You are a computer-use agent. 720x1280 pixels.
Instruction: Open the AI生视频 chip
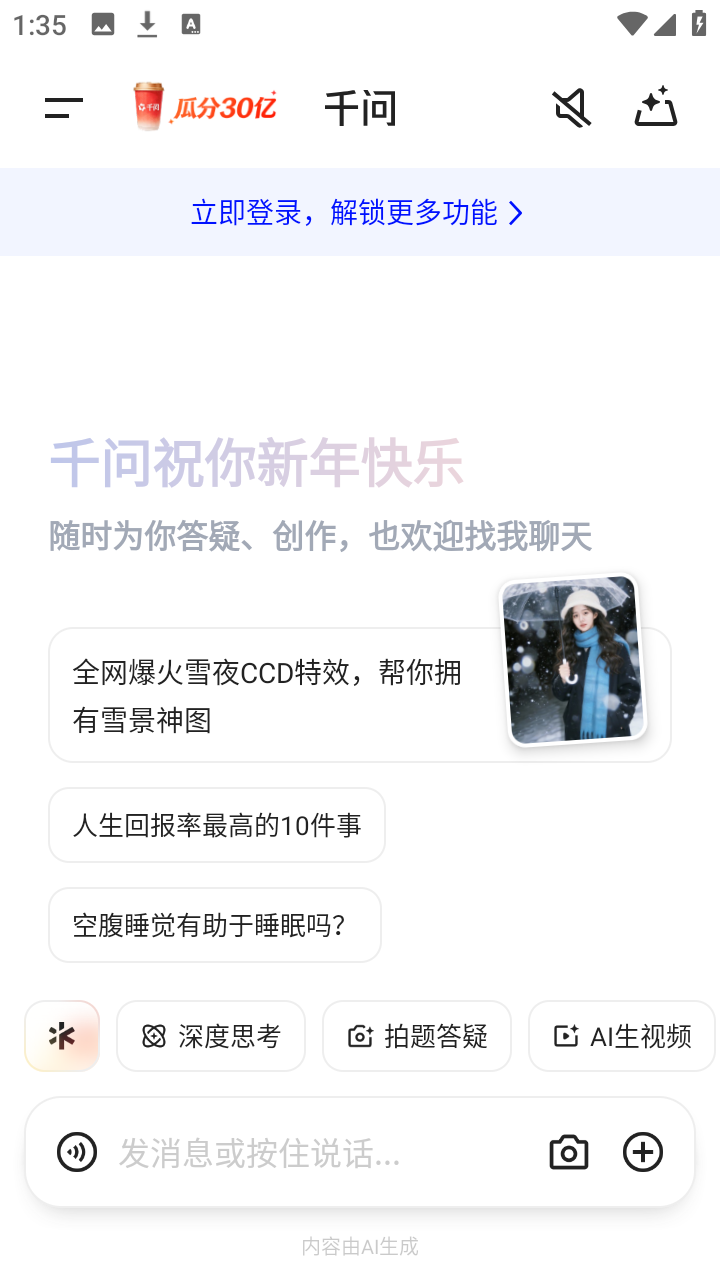(x=622, y=1036)
